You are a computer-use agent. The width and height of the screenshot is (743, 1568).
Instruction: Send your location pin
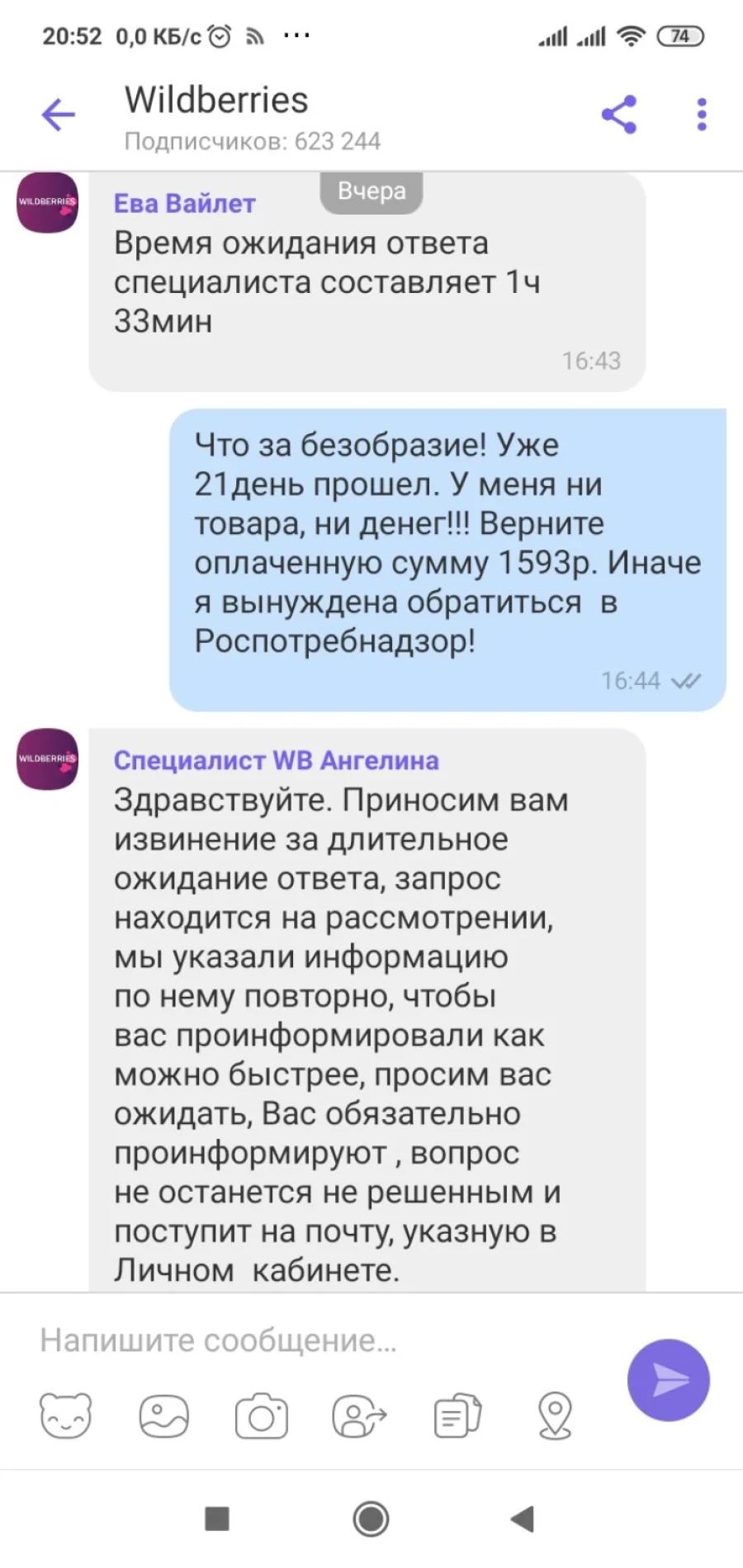click(x=555, y=1416)
